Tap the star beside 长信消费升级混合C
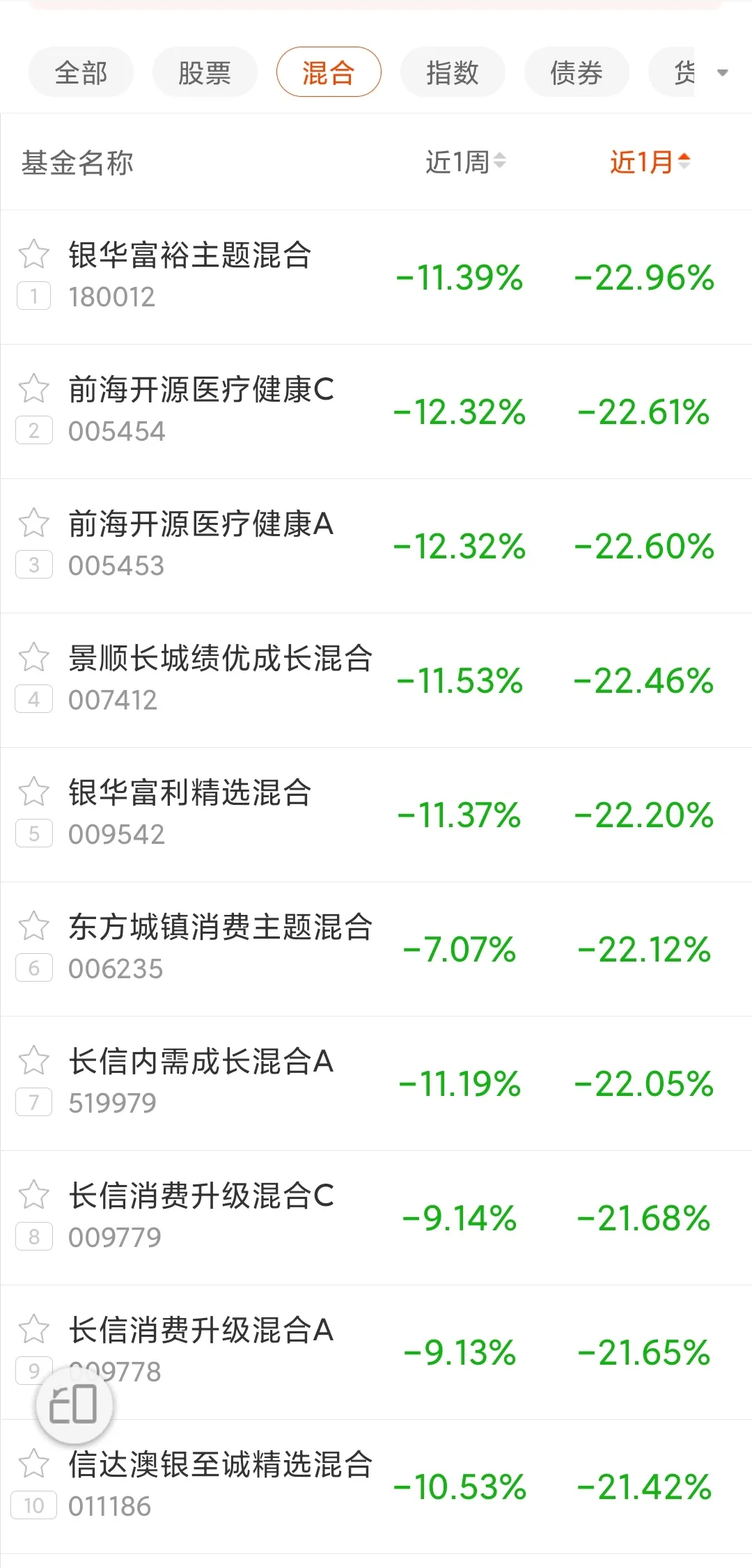The width and height of the screenshot is (752, 1568). pyautogui.click(x=33, y=1195)
